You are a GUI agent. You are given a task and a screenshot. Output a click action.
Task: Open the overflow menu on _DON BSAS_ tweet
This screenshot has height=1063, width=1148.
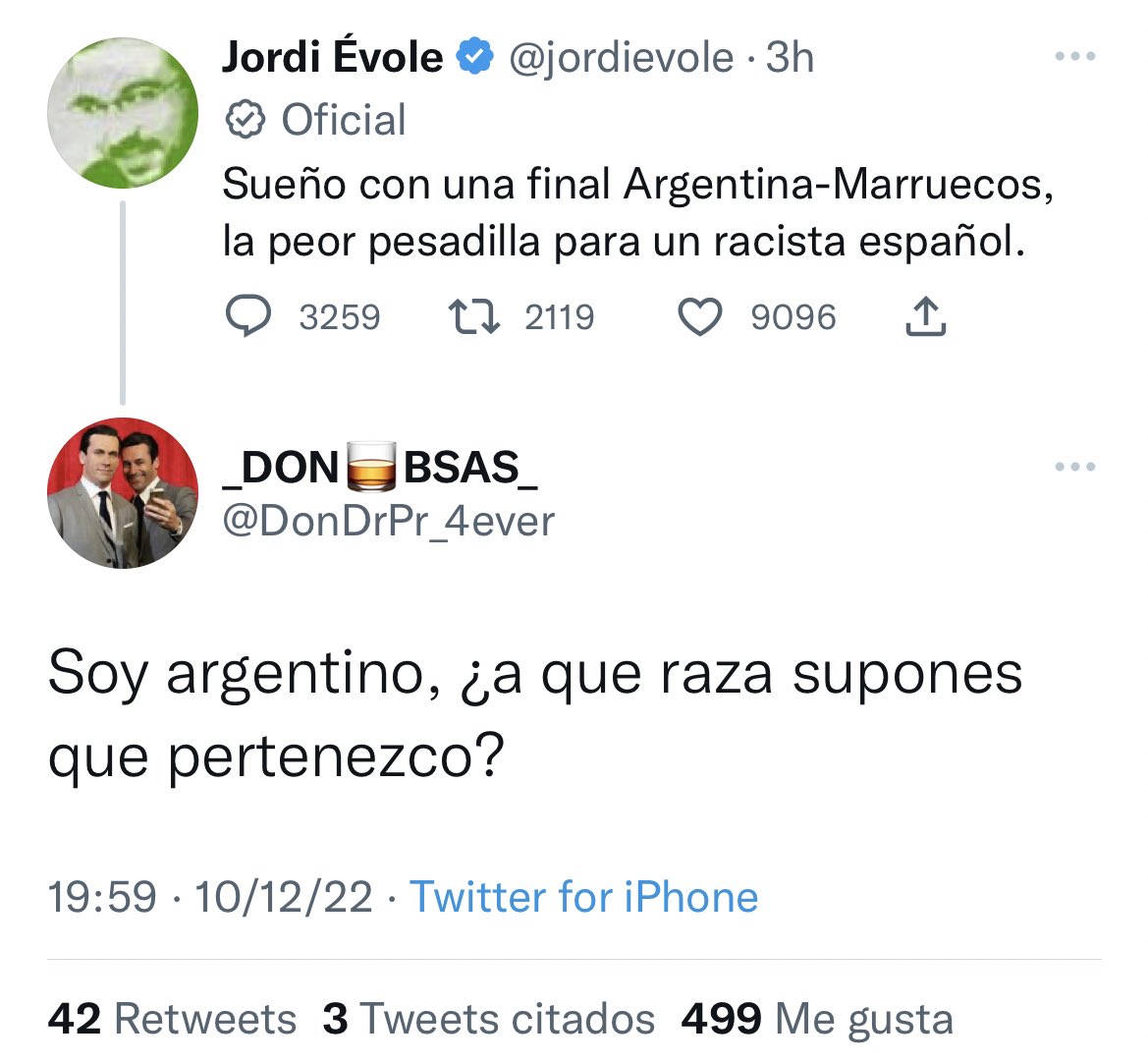coord(1074,467)
